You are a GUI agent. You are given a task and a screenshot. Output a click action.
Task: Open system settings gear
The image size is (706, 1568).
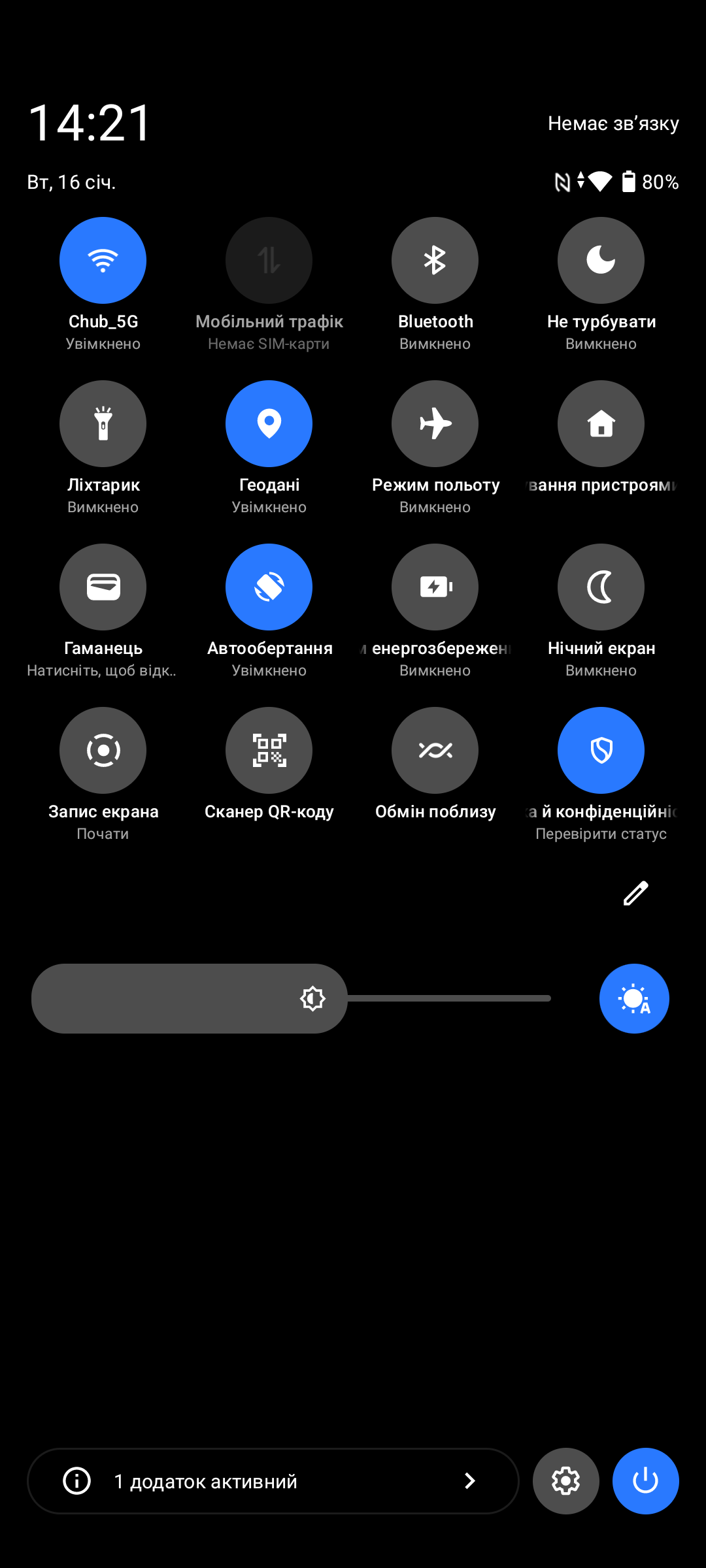coord(565,1481)
